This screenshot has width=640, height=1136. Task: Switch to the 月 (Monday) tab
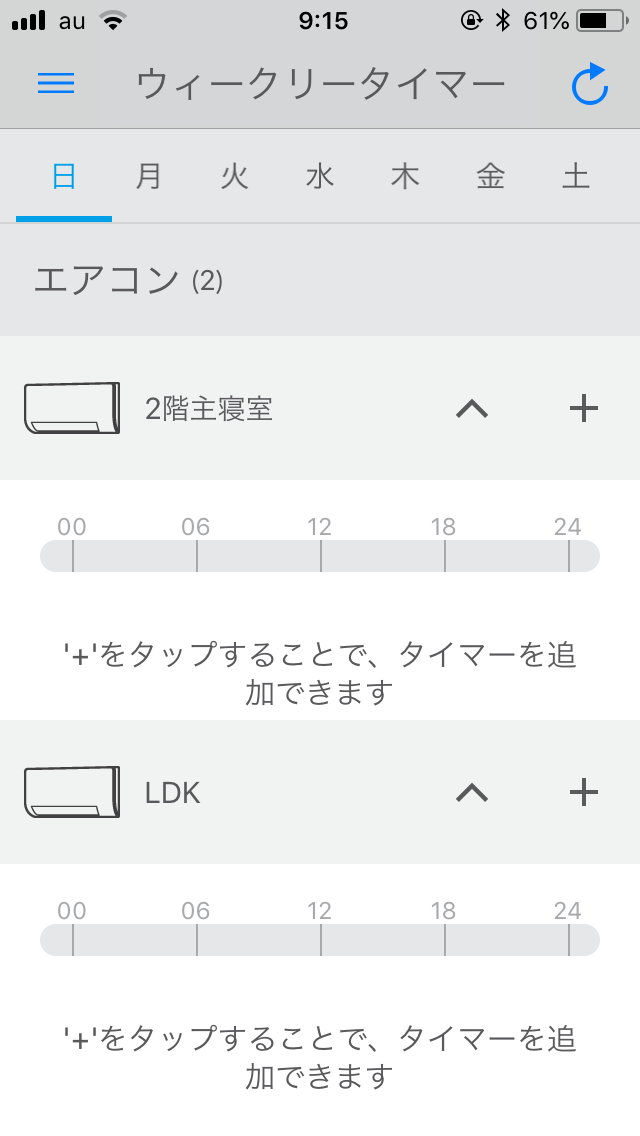[149, 178]
